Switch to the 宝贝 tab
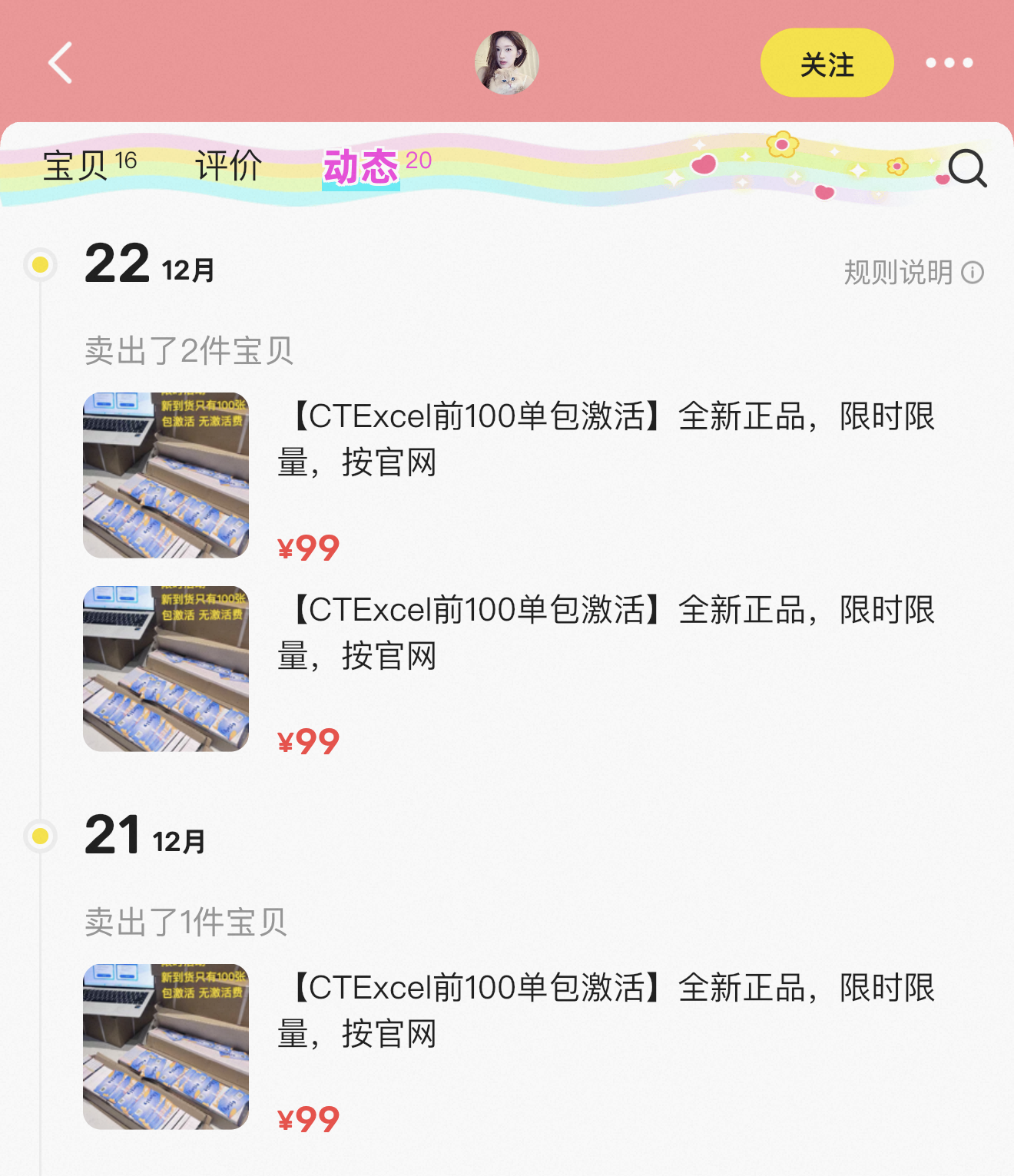 click(x=75, y=164)
